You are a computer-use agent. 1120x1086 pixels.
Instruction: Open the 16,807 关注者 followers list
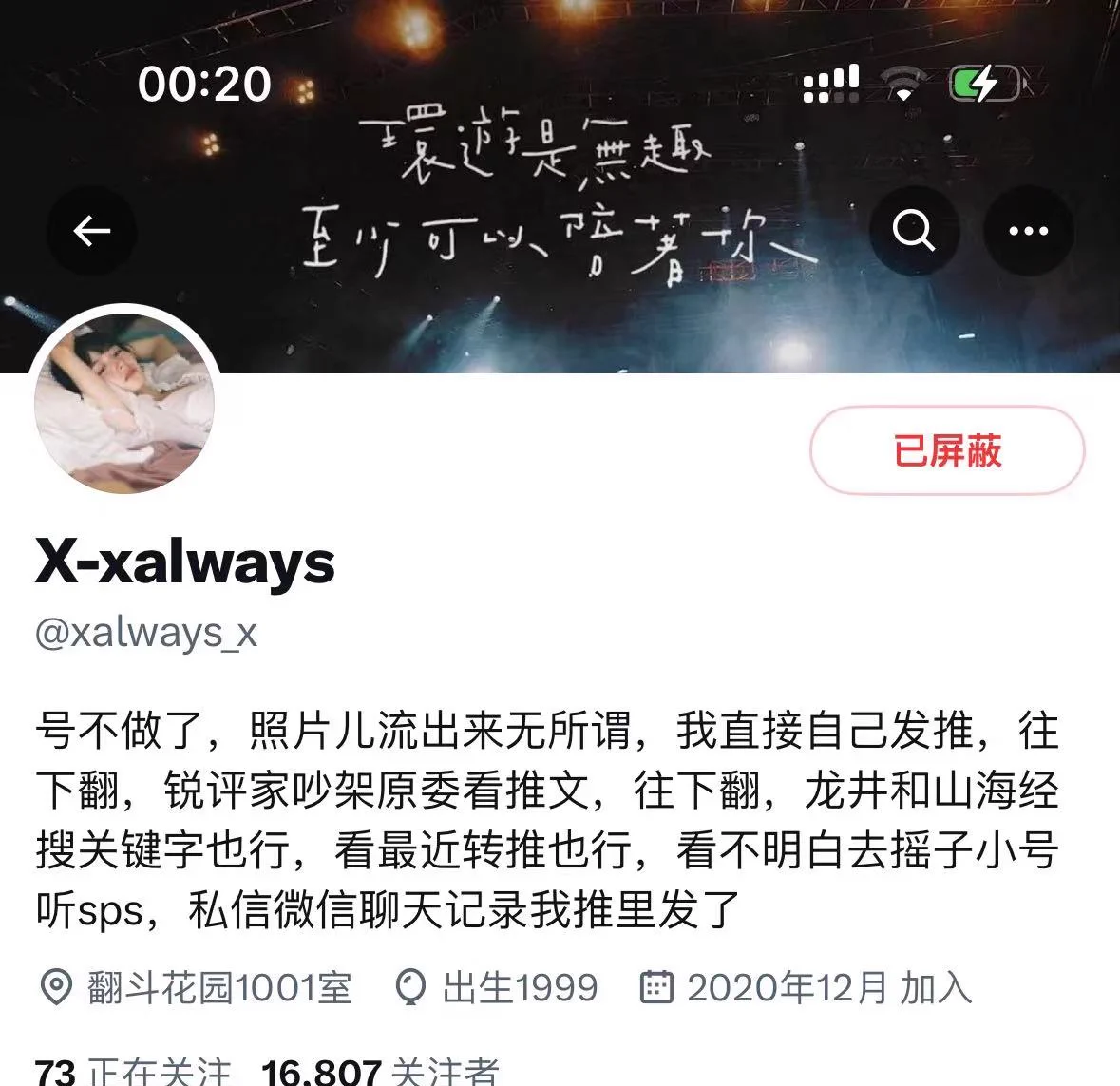(380, 1072)
